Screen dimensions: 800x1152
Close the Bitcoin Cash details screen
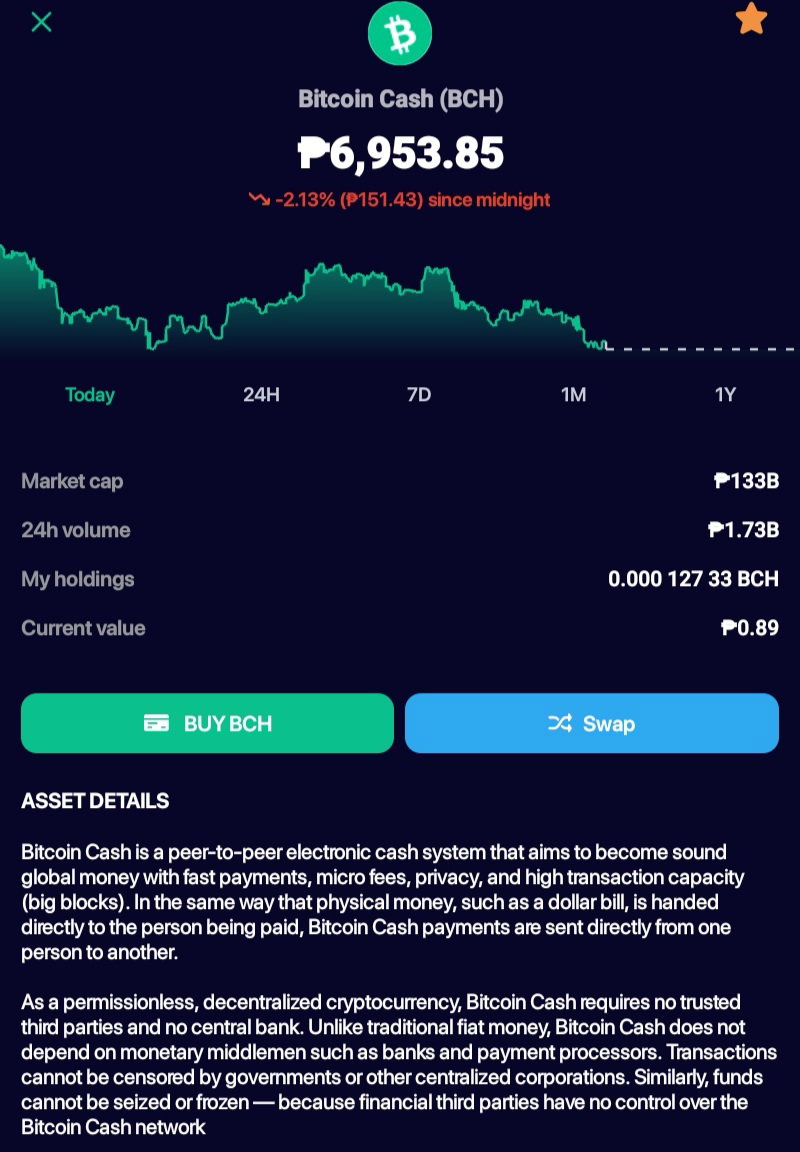(42, 22)
